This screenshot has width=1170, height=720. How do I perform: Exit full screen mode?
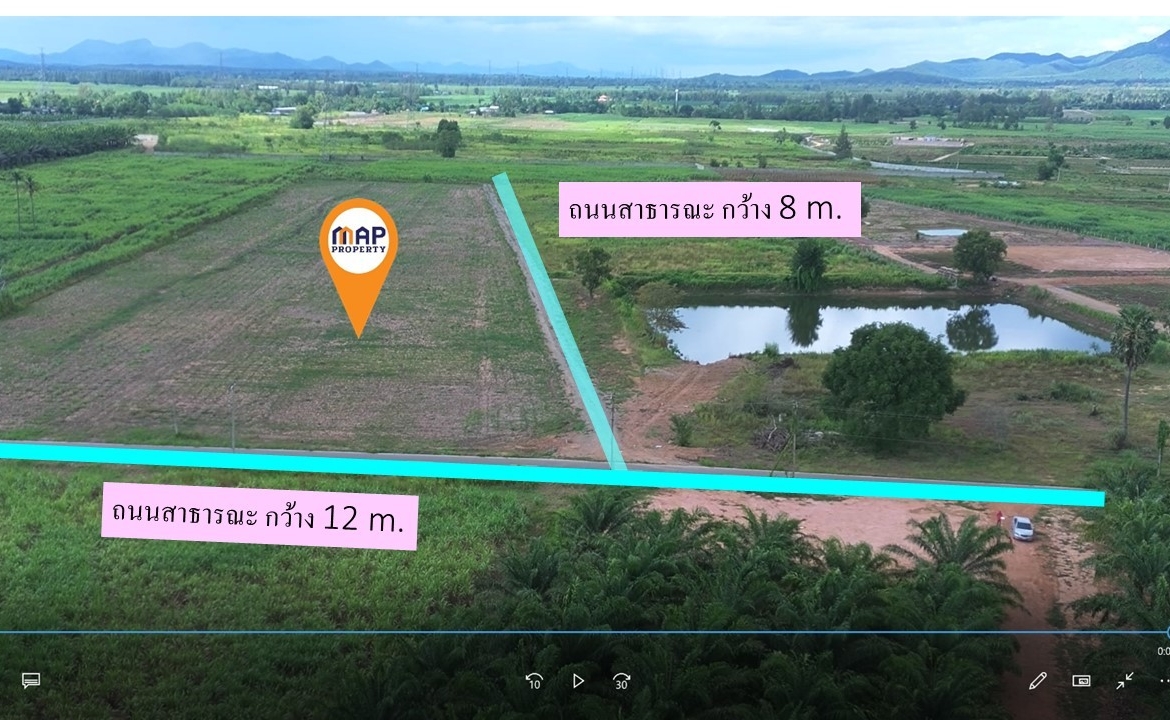coord(1125,681)
